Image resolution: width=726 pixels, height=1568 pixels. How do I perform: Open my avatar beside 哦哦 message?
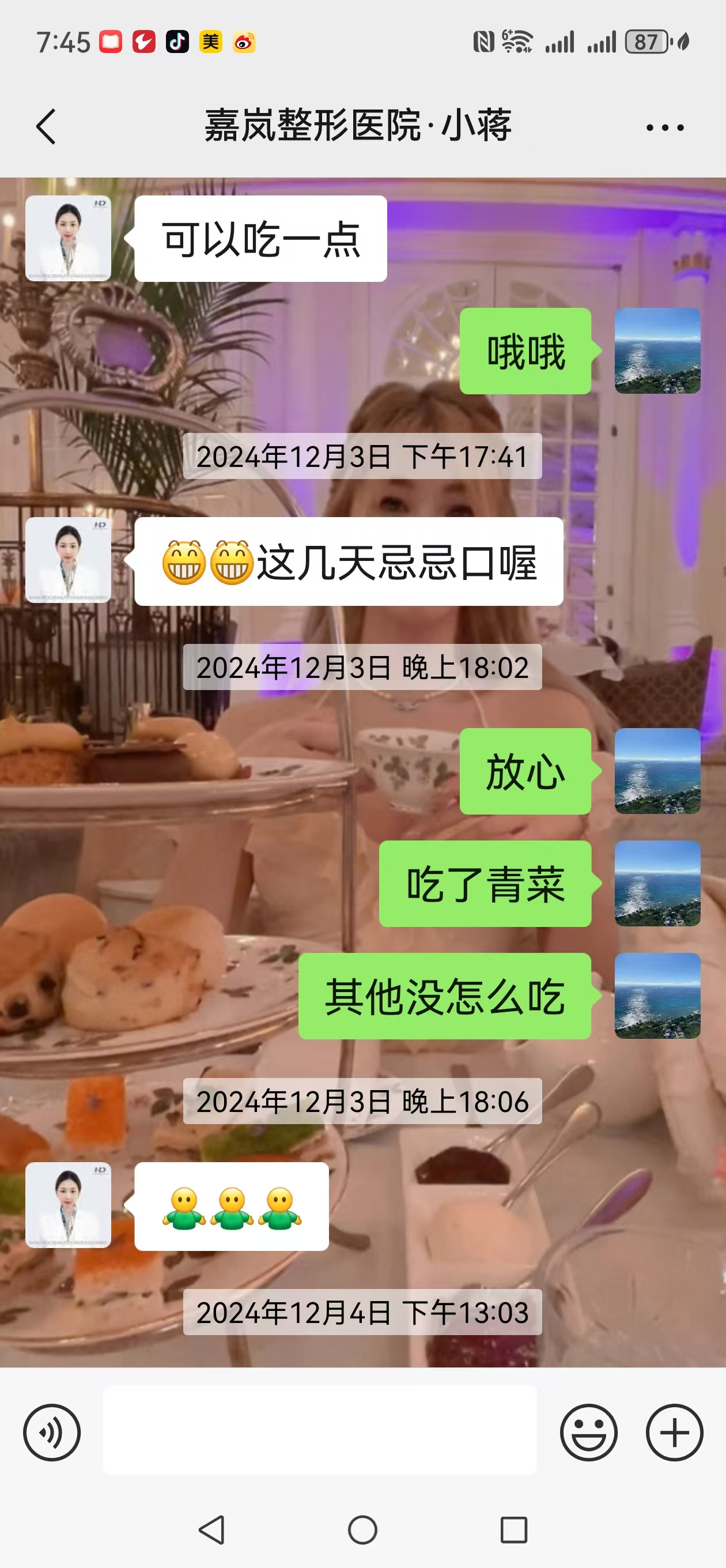pos(657,350)
